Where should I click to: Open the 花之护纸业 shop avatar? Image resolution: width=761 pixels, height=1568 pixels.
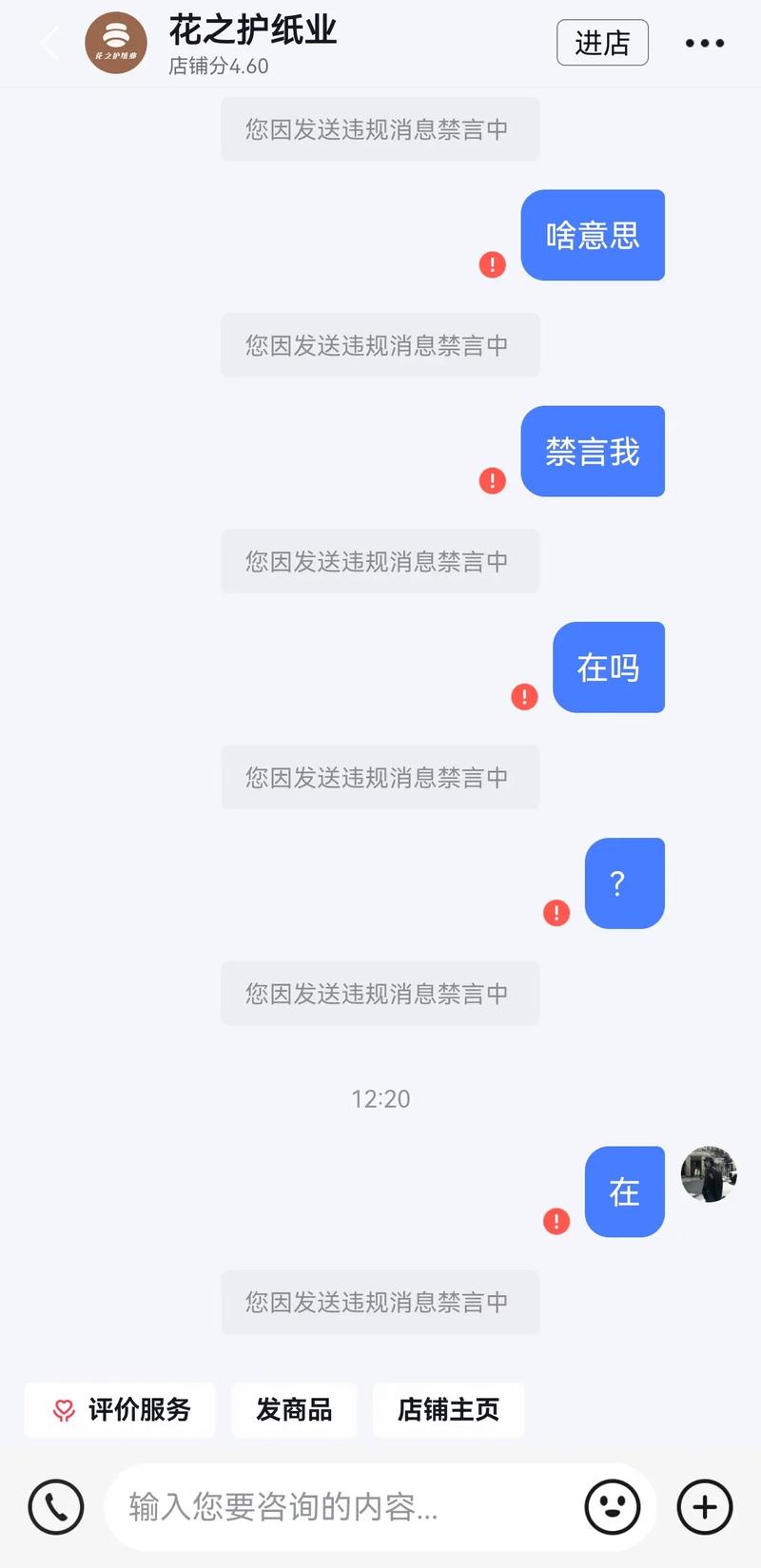click(116, 44)
